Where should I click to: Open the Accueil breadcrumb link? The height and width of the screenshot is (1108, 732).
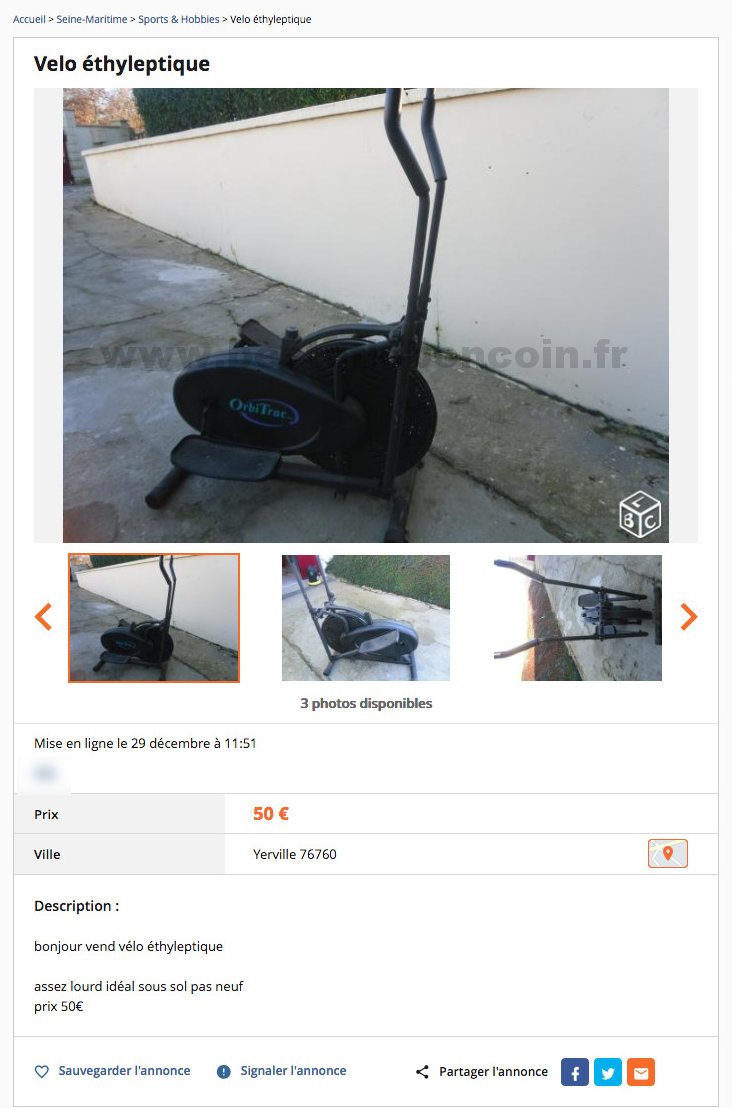[29, 19]
